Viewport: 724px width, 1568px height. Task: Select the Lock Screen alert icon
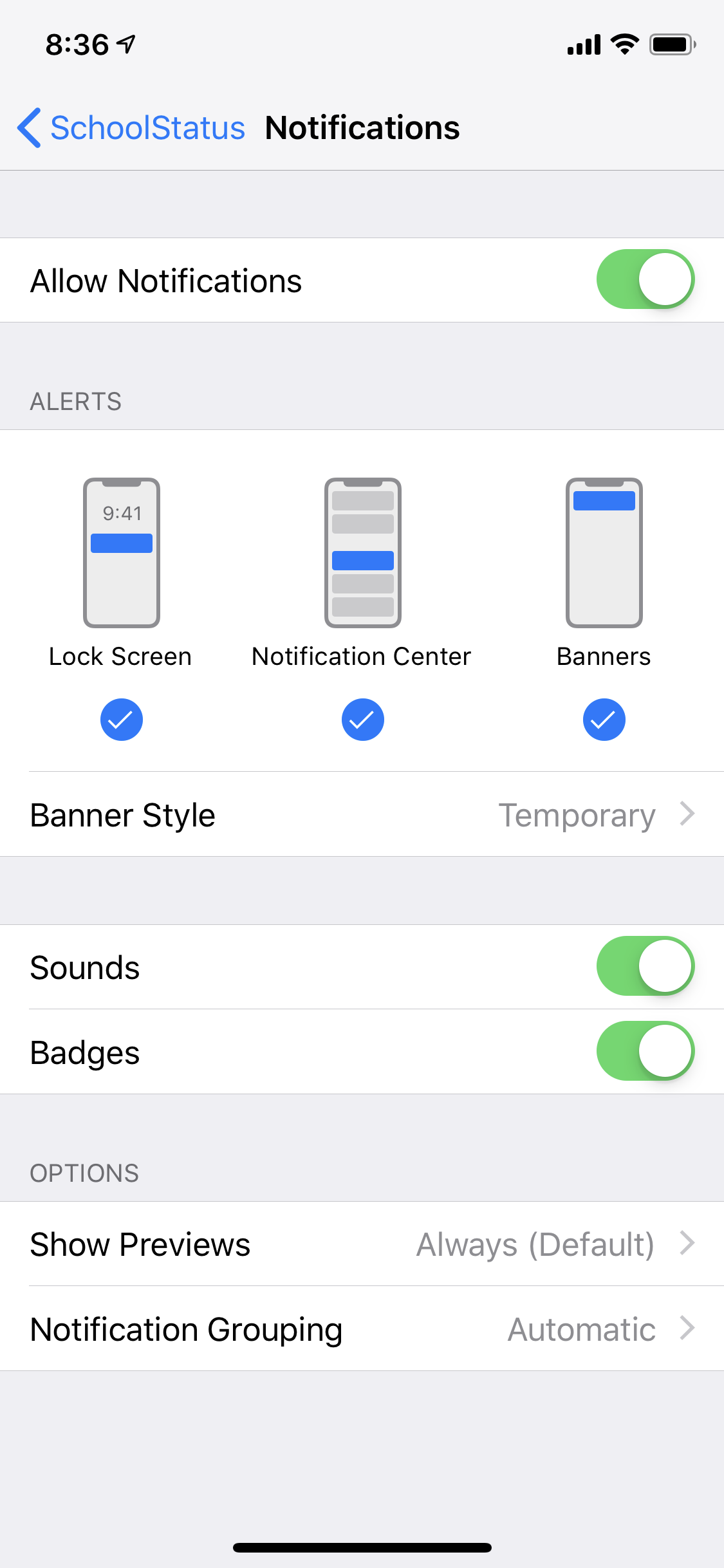point(121,552)
